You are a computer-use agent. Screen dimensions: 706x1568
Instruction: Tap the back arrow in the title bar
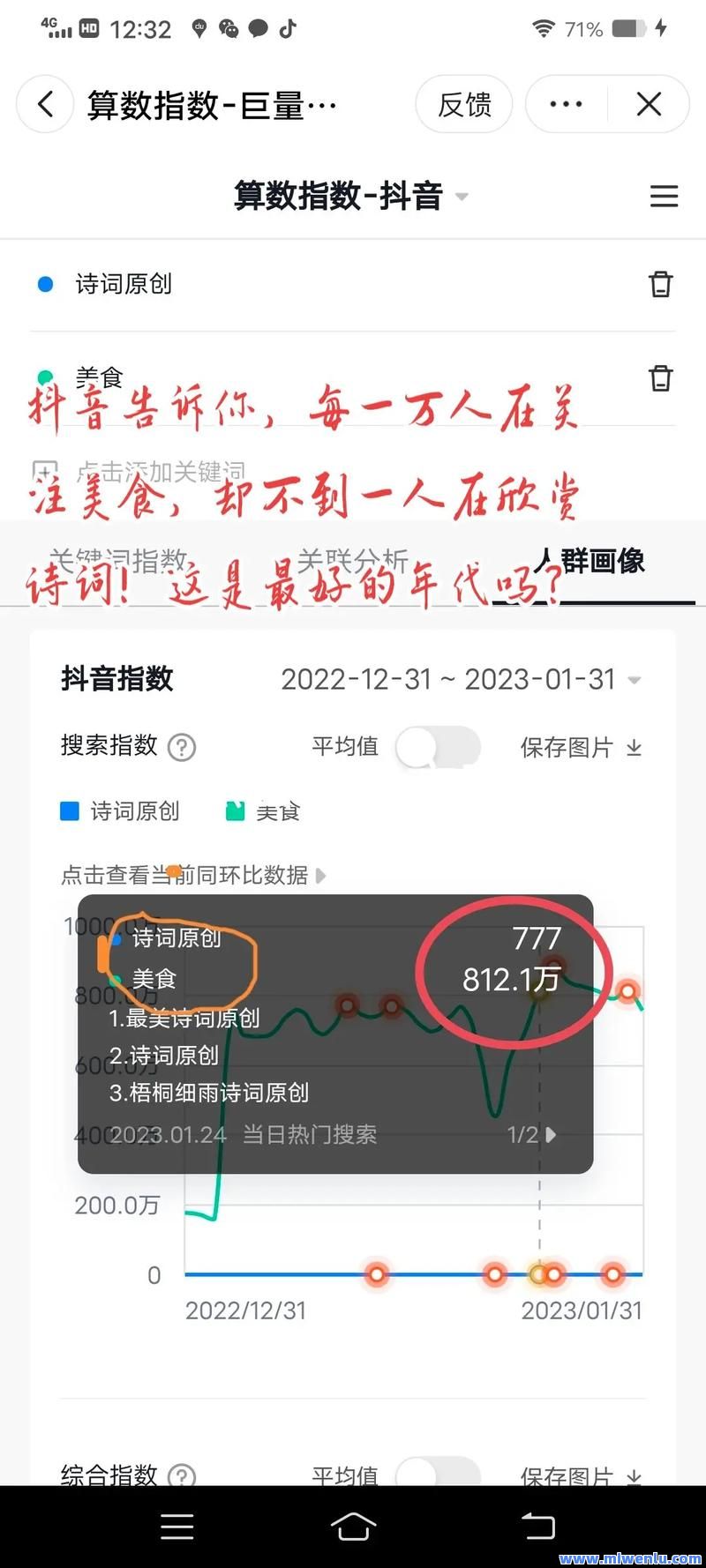(x=45, y=104)
